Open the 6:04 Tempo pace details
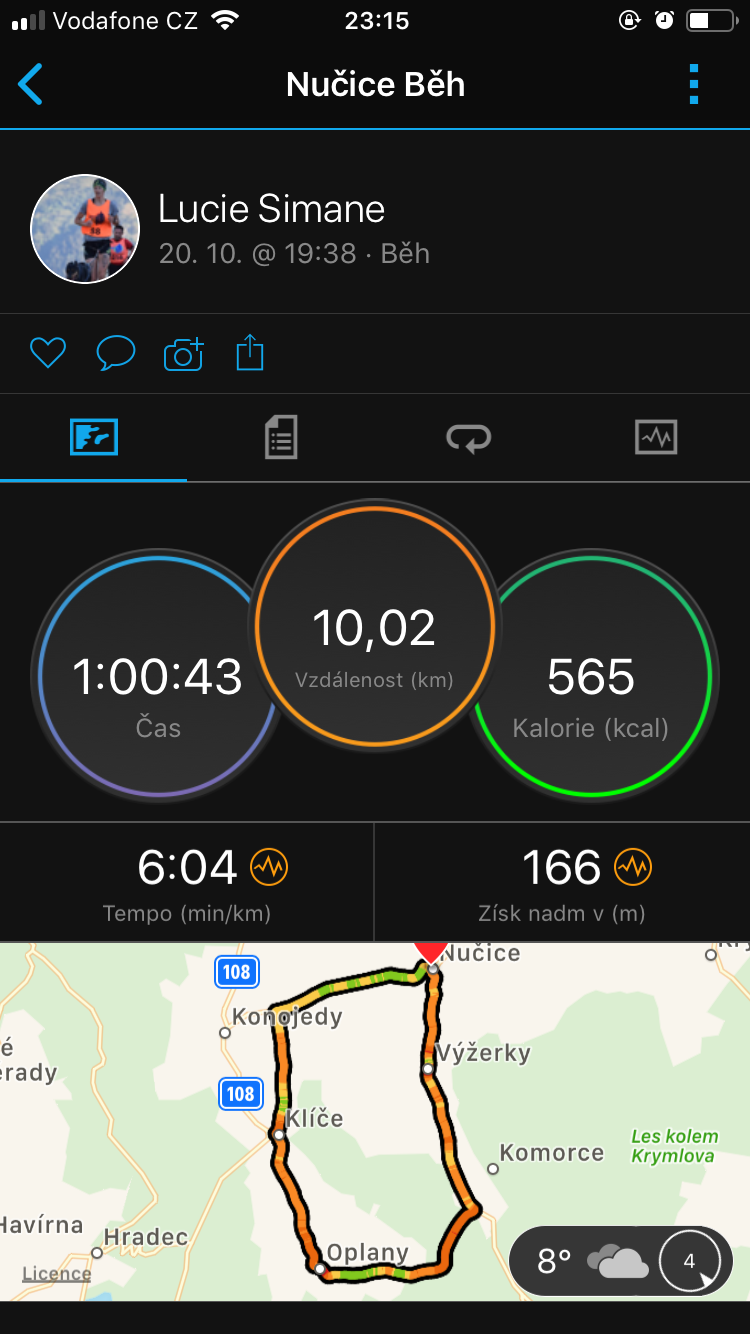 pyautogui.click(x=187, y=883)
